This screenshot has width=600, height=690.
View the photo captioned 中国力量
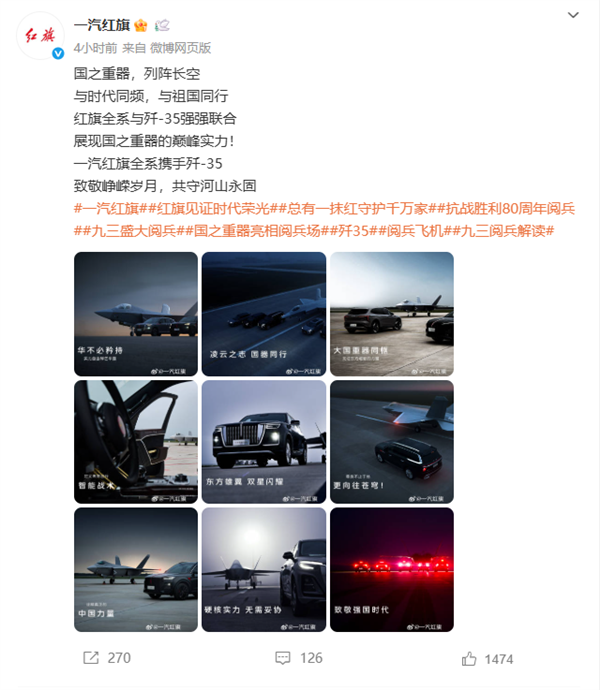point(135,569)
